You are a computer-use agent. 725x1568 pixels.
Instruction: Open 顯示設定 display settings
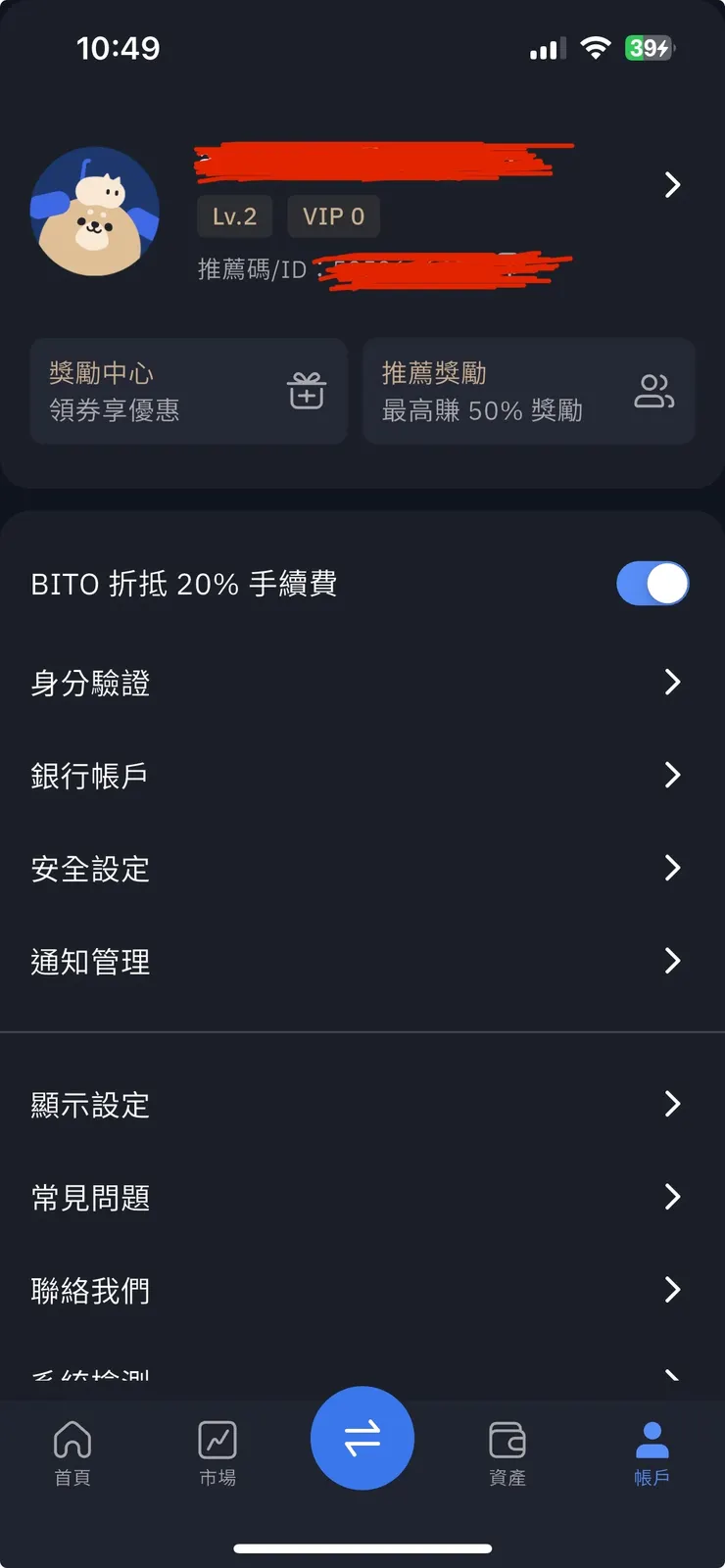pyautogui.click(x=362, y=1105)
